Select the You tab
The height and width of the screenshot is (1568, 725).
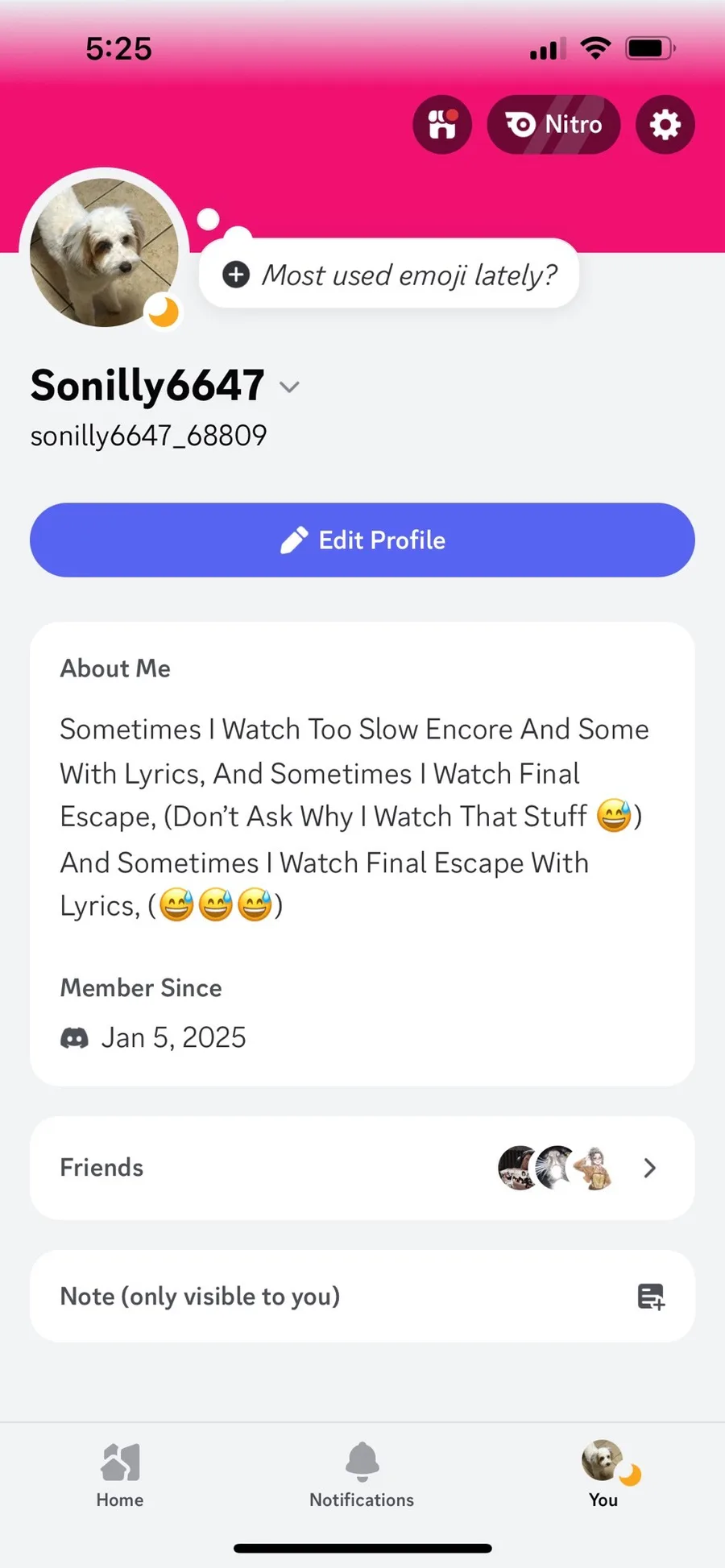click(x=603, y=1475)
